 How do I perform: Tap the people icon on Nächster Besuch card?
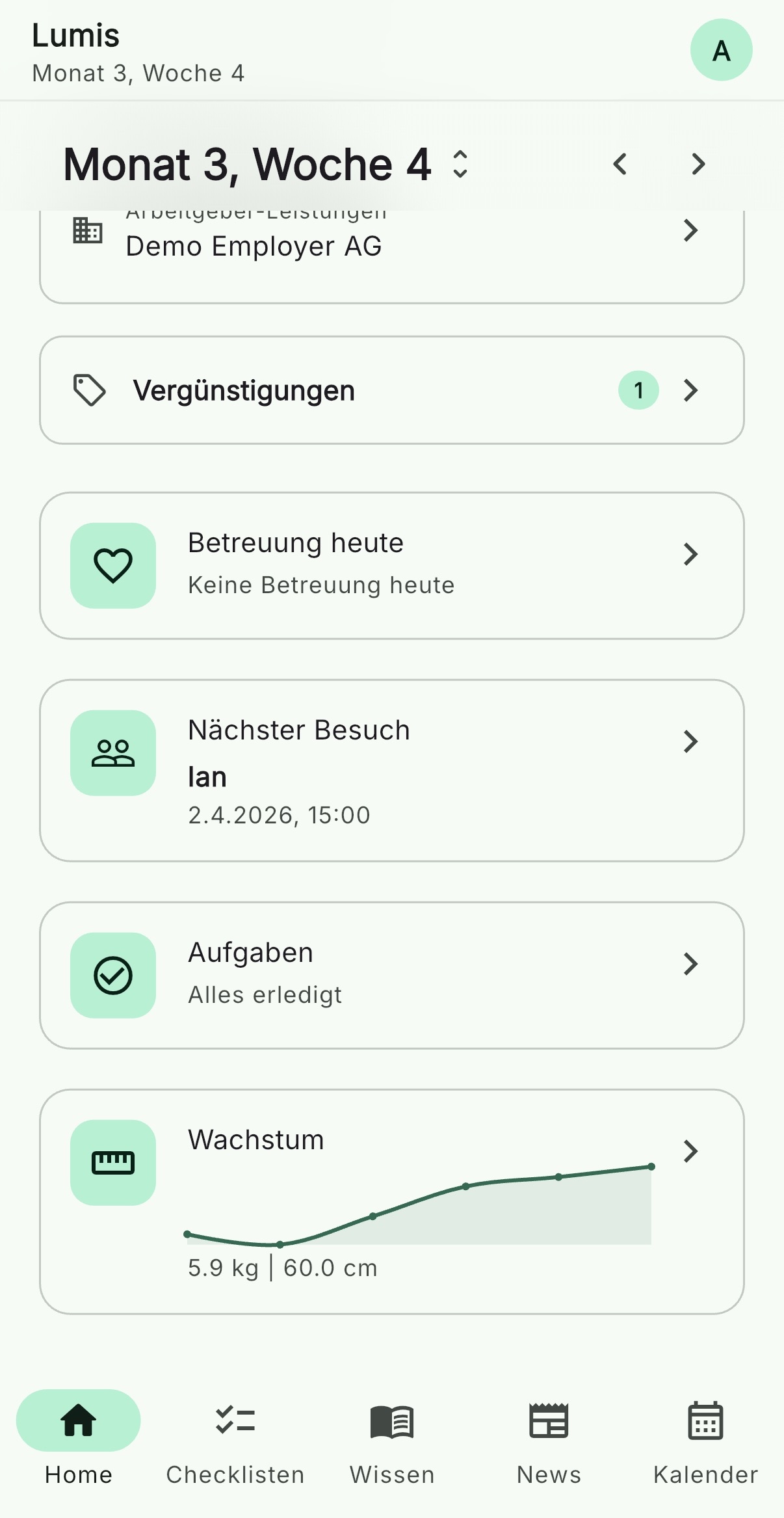click(x=113, y=751)
